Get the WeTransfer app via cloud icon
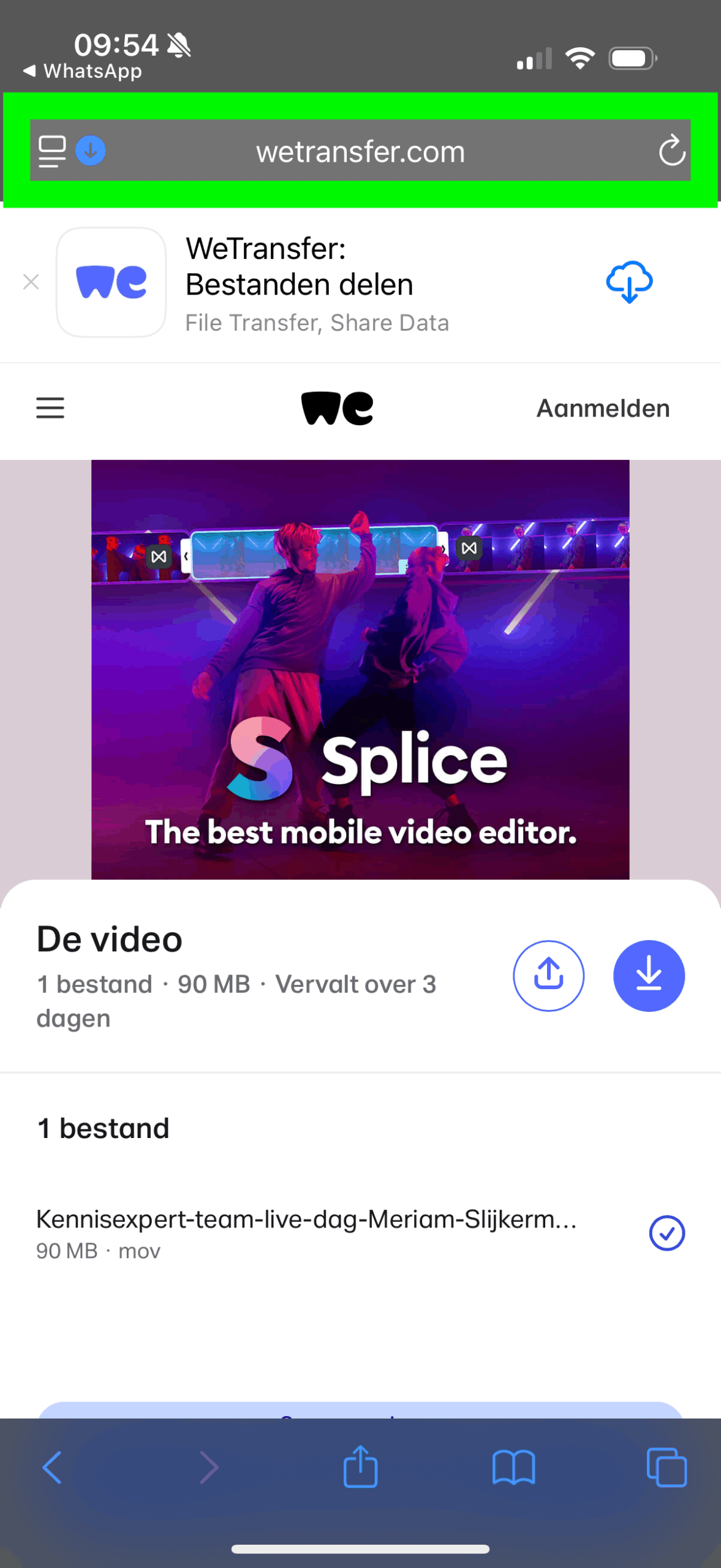The image size is (721, 1568). [x=629, y=282]
